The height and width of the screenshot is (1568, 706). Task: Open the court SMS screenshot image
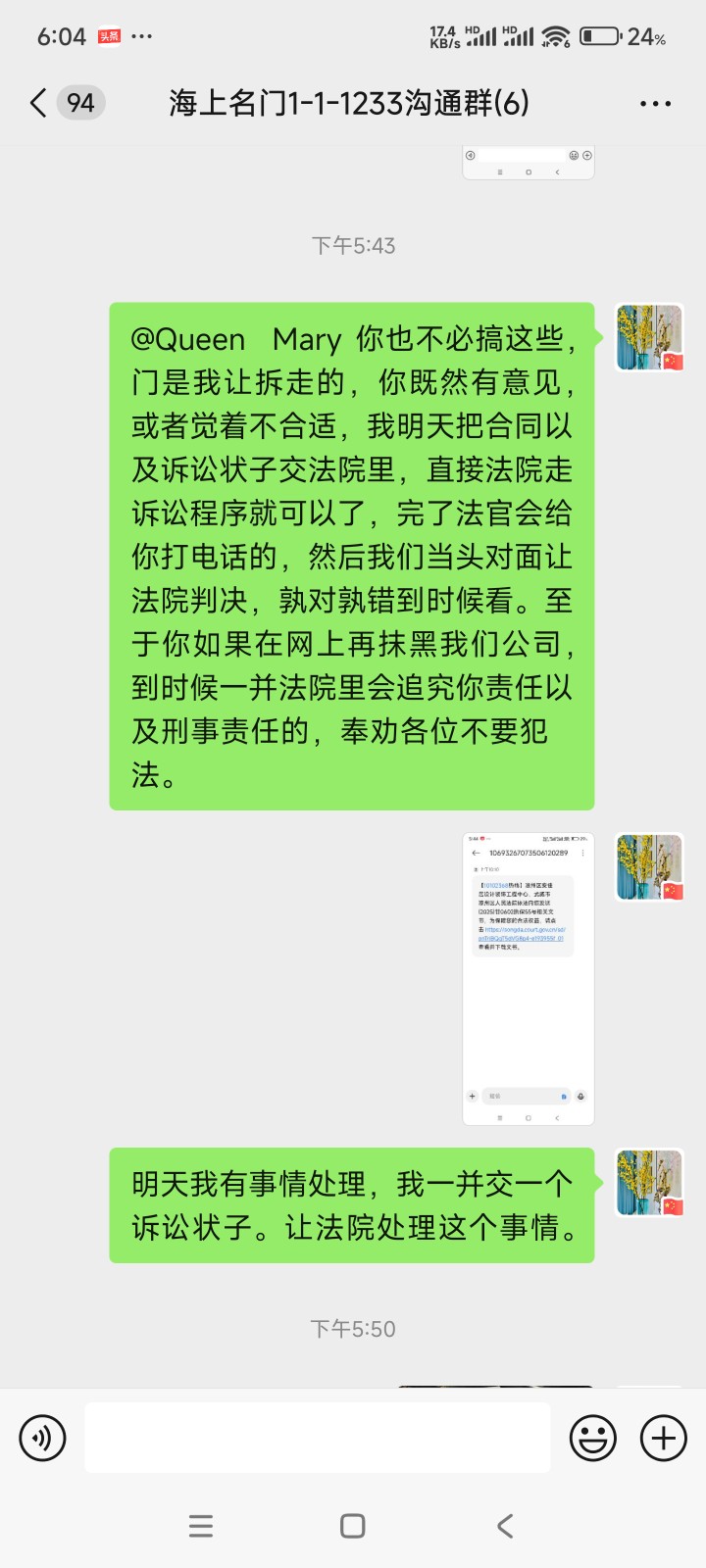(529, 978)
